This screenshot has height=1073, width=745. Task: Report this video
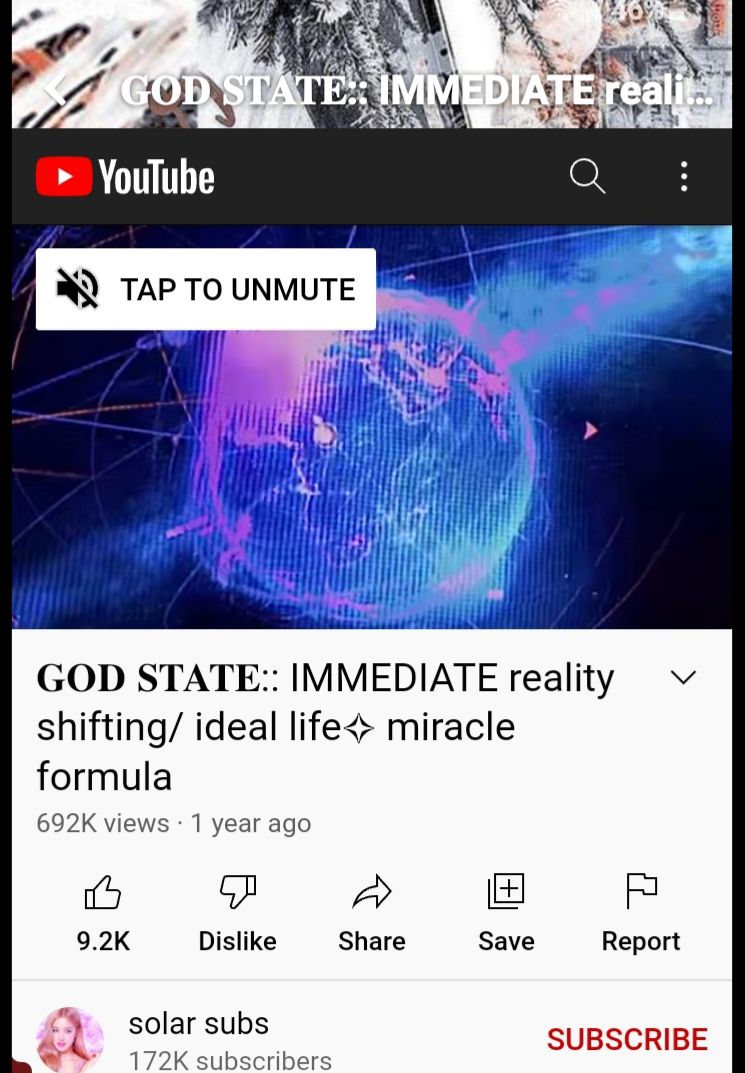pos(641,909)
